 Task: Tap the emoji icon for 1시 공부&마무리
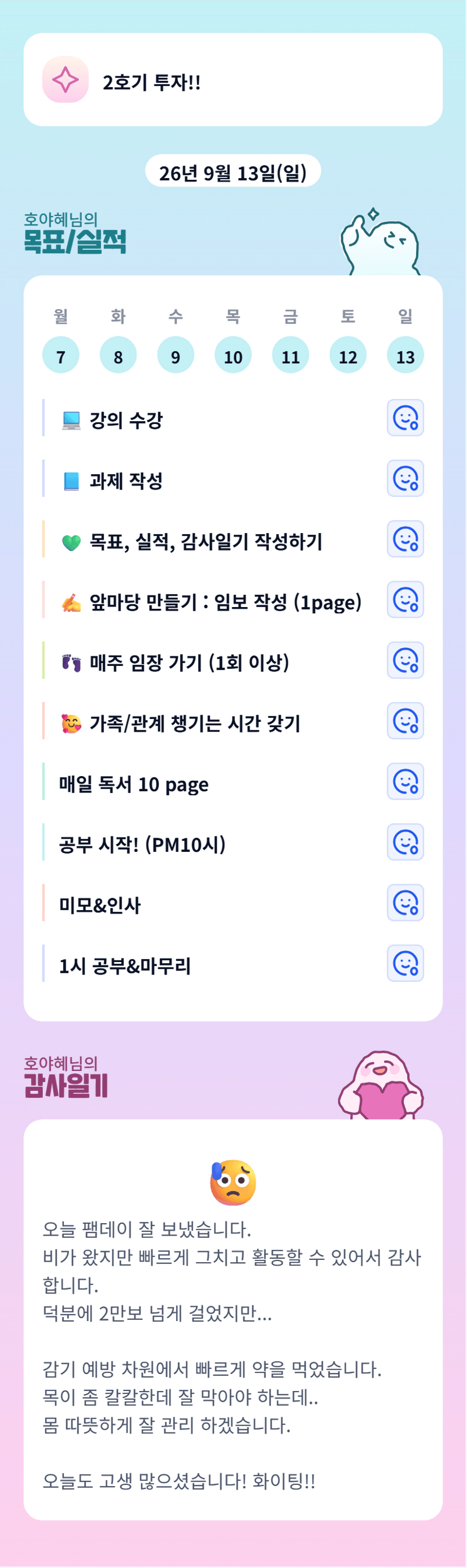[405, 964]
